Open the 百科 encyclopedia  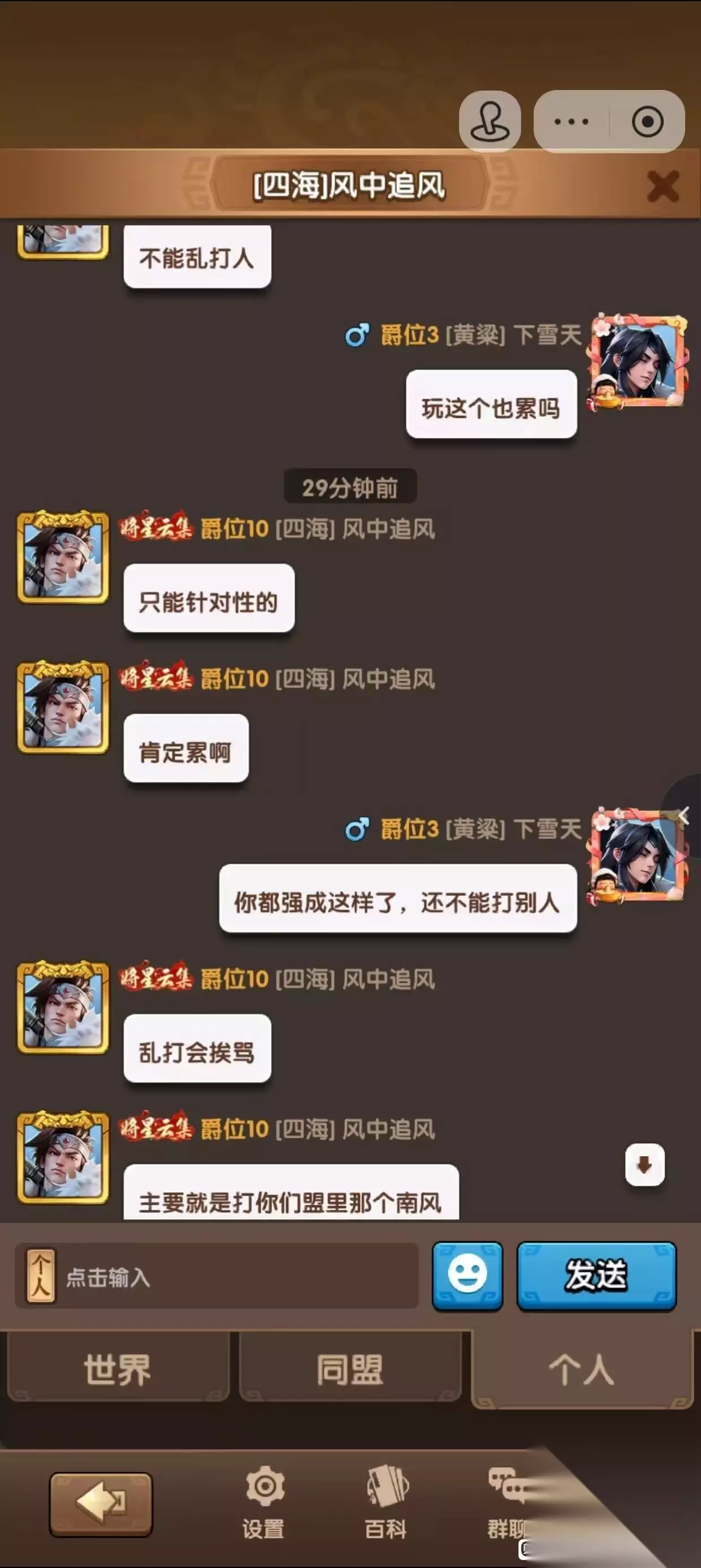pos(386,1502)
